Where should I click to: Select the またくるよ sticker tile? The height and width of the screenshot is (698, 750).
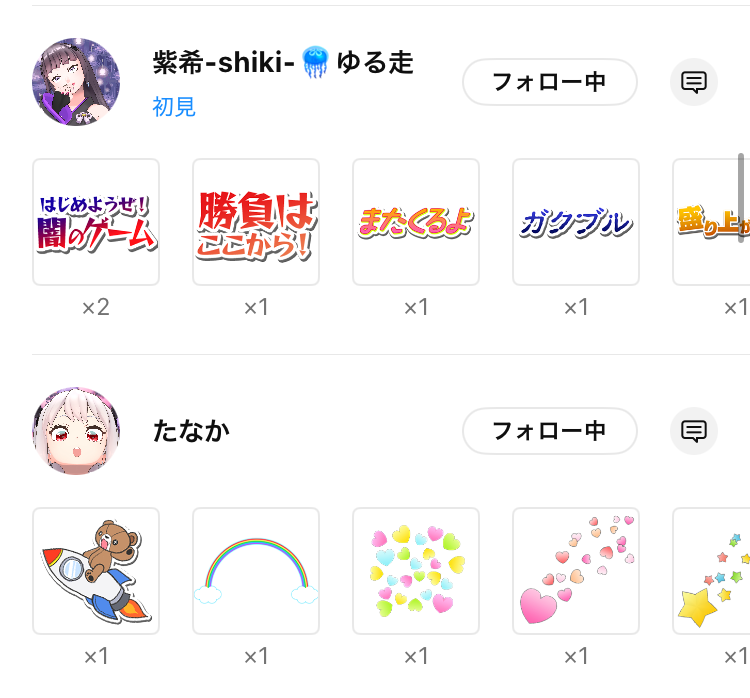coord(416,222)
